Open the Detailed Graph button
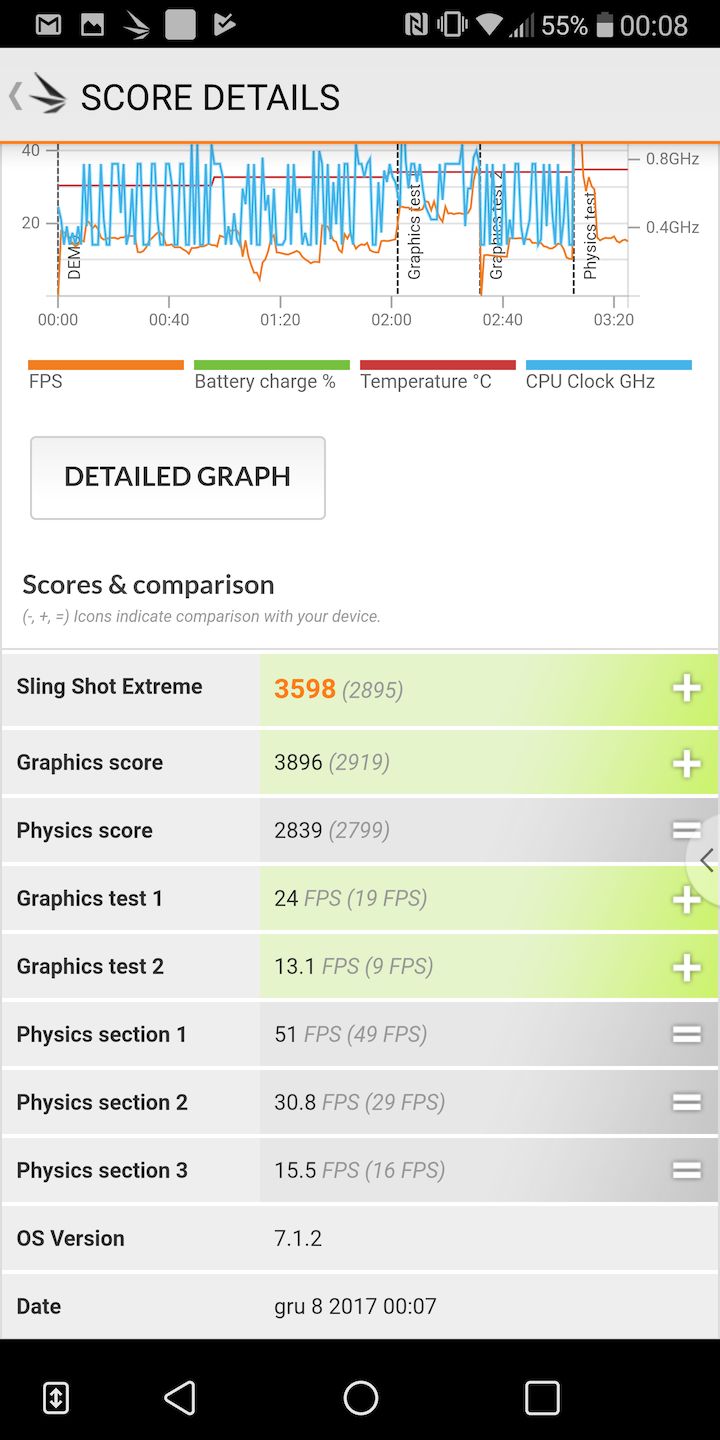 click(x=178, y=477)
